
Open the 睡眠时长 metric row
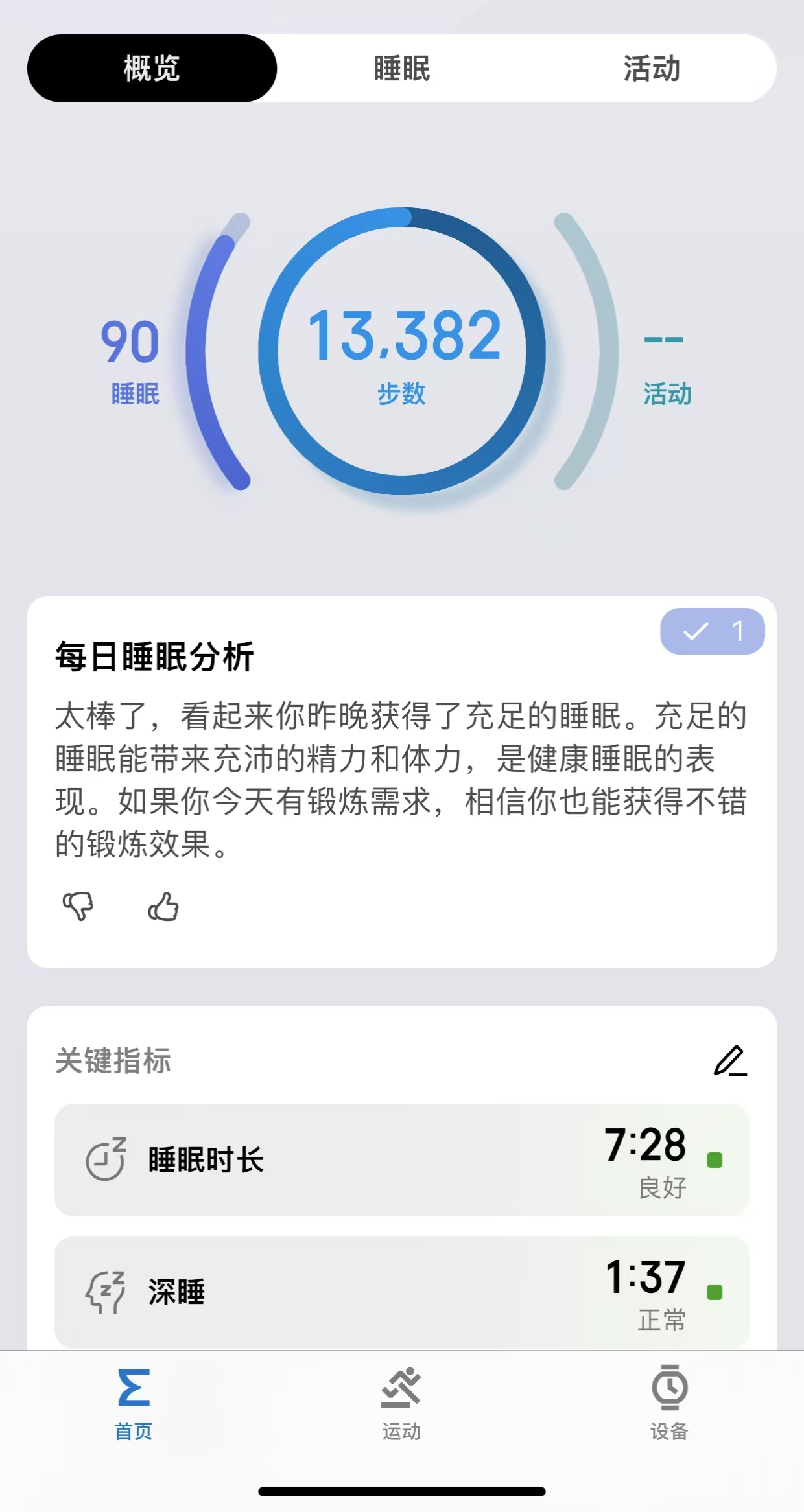point(402,1160)
